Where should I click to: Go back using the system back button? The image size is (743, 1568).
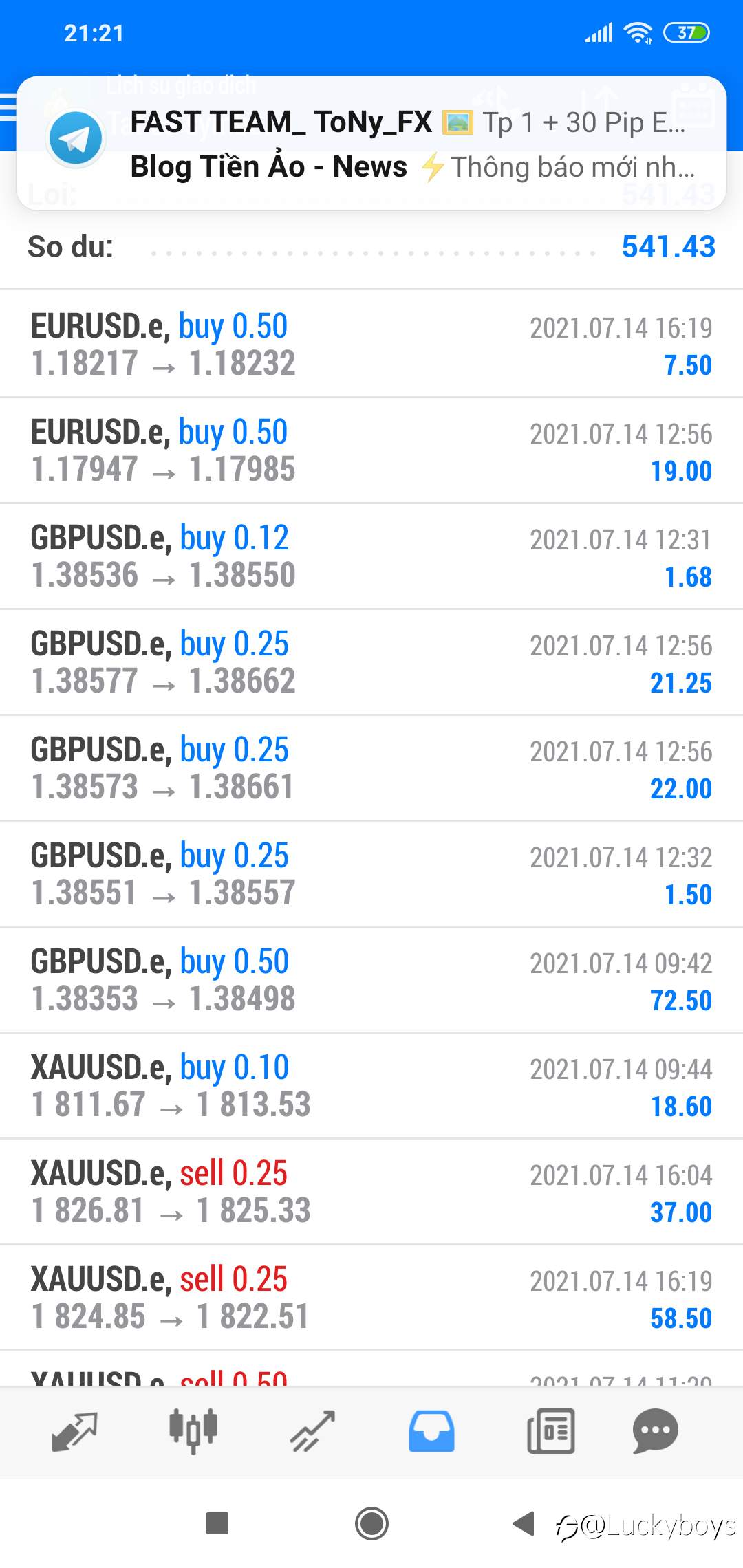tap(524, 1523)
